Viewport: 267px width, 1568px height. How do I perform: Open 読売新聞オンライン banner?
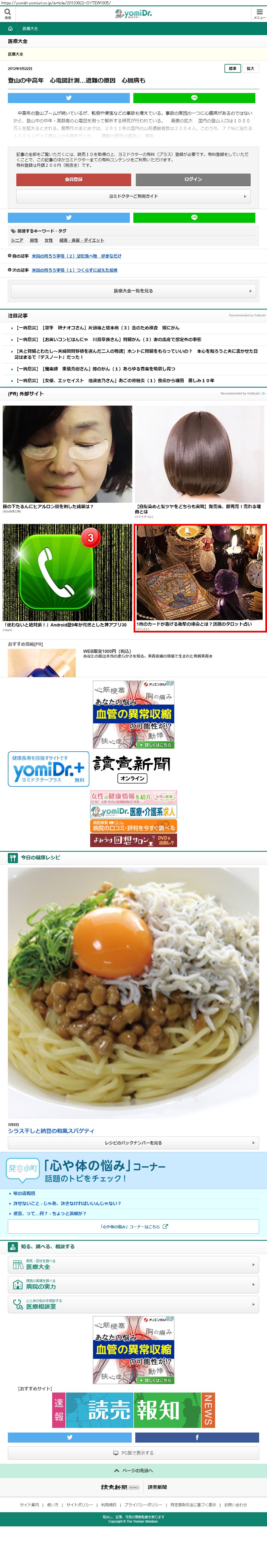132,769
